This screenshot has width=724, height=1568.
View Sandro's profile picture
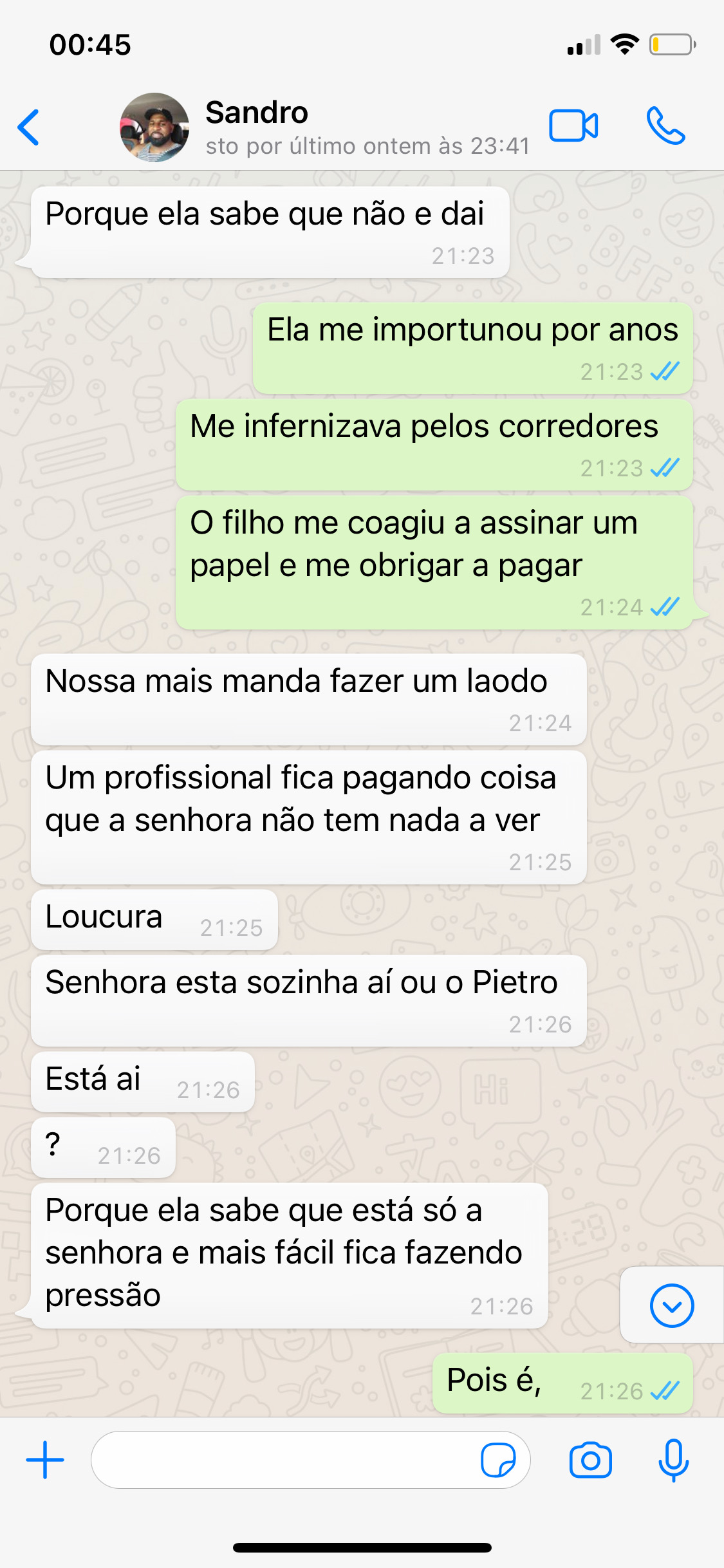154,127
